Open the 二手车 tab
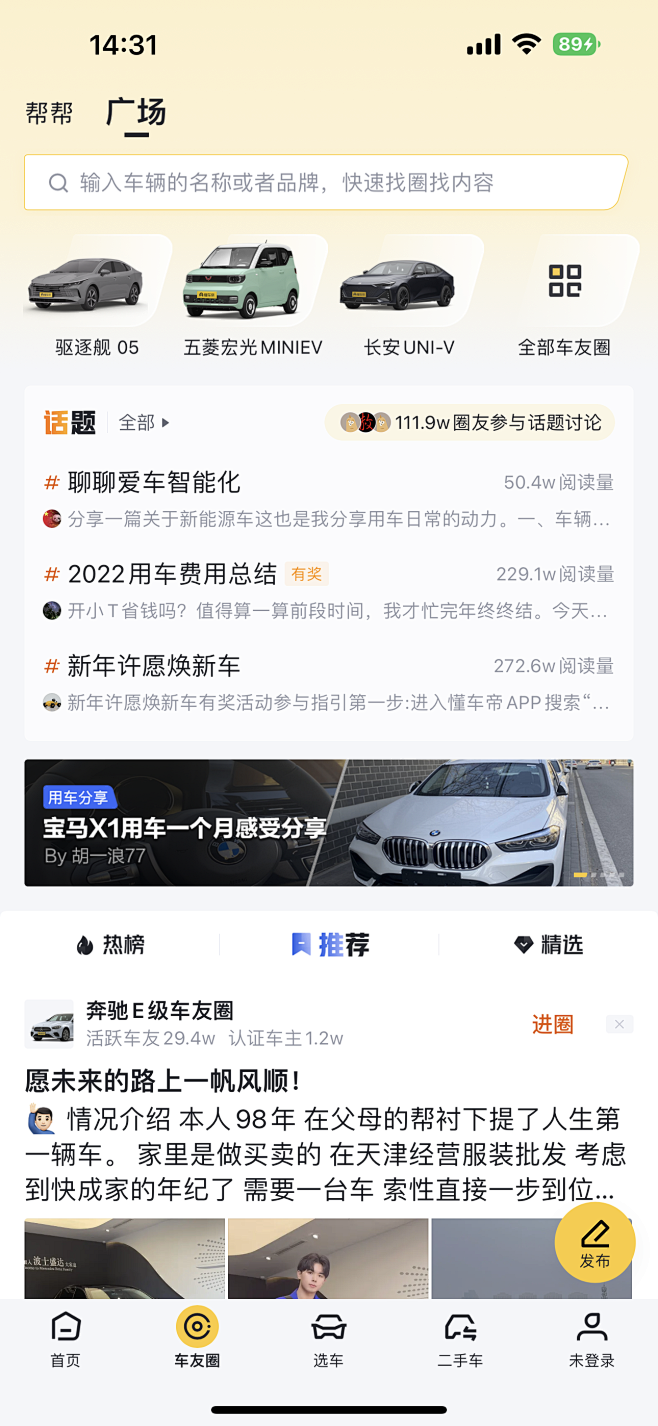Screen dimensions: 658x1426 [x=460, y=1340]
